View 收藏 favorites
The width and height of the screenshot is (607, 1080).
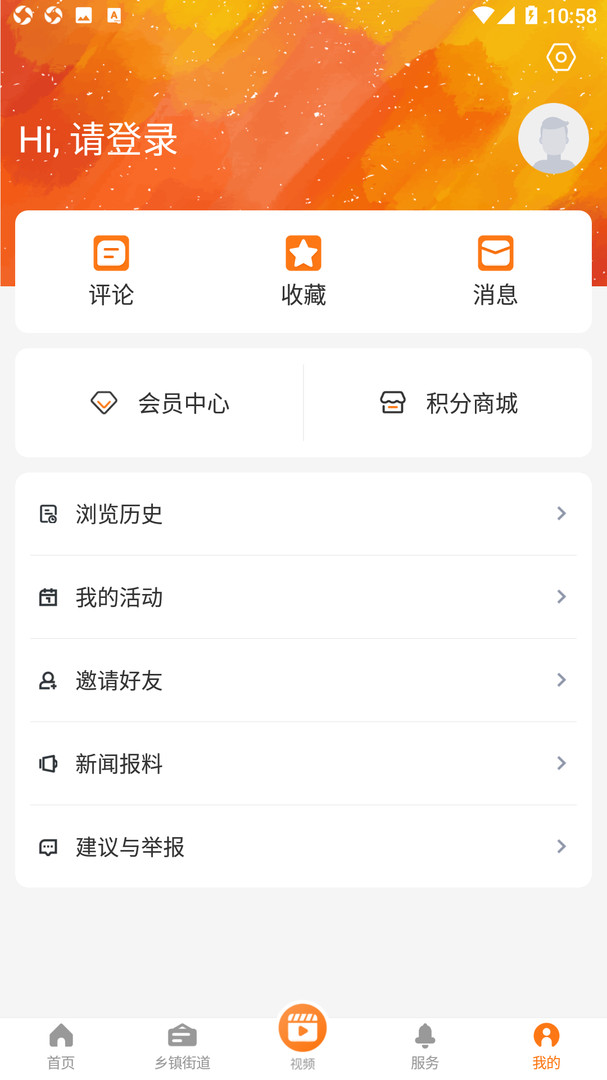[303, 270]
